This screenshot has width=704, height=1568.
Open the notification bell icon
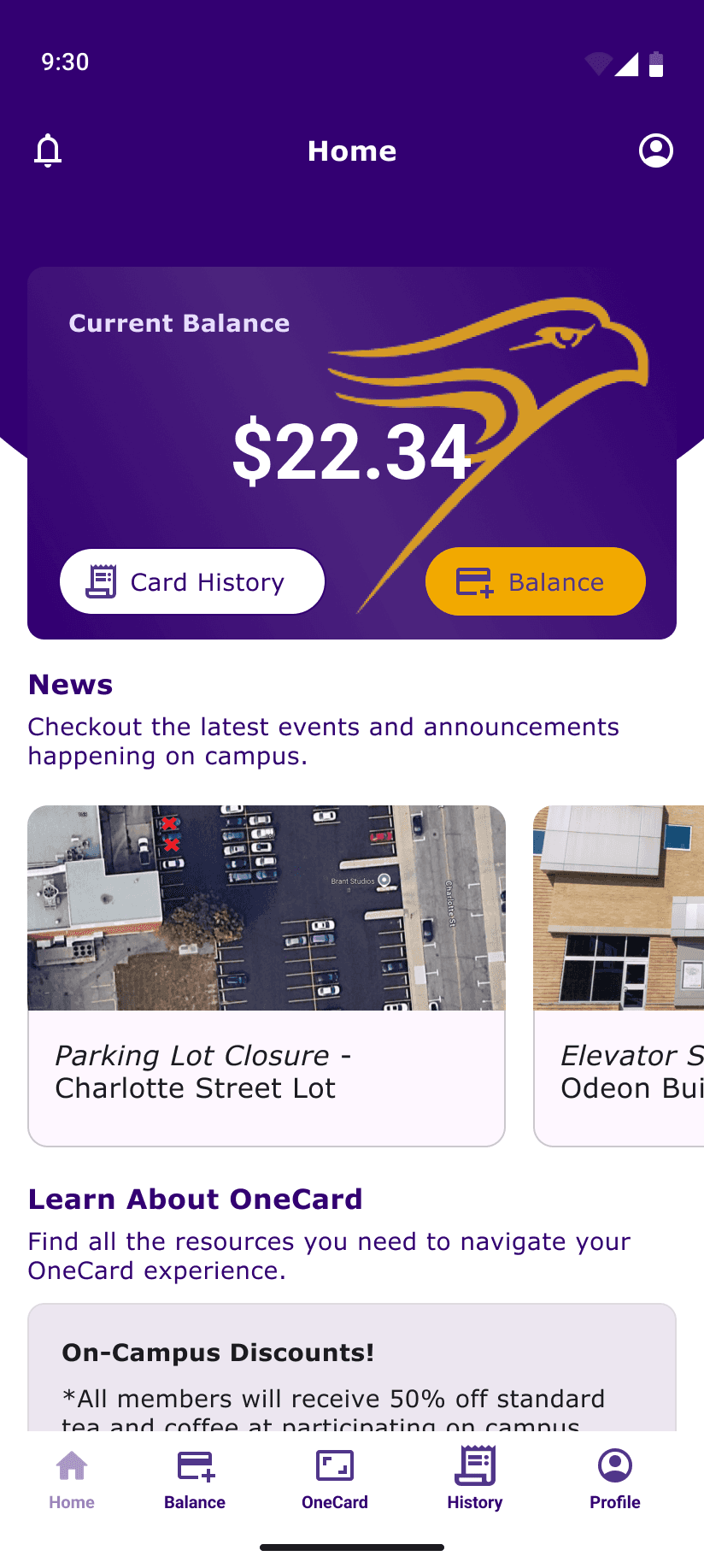48,150
